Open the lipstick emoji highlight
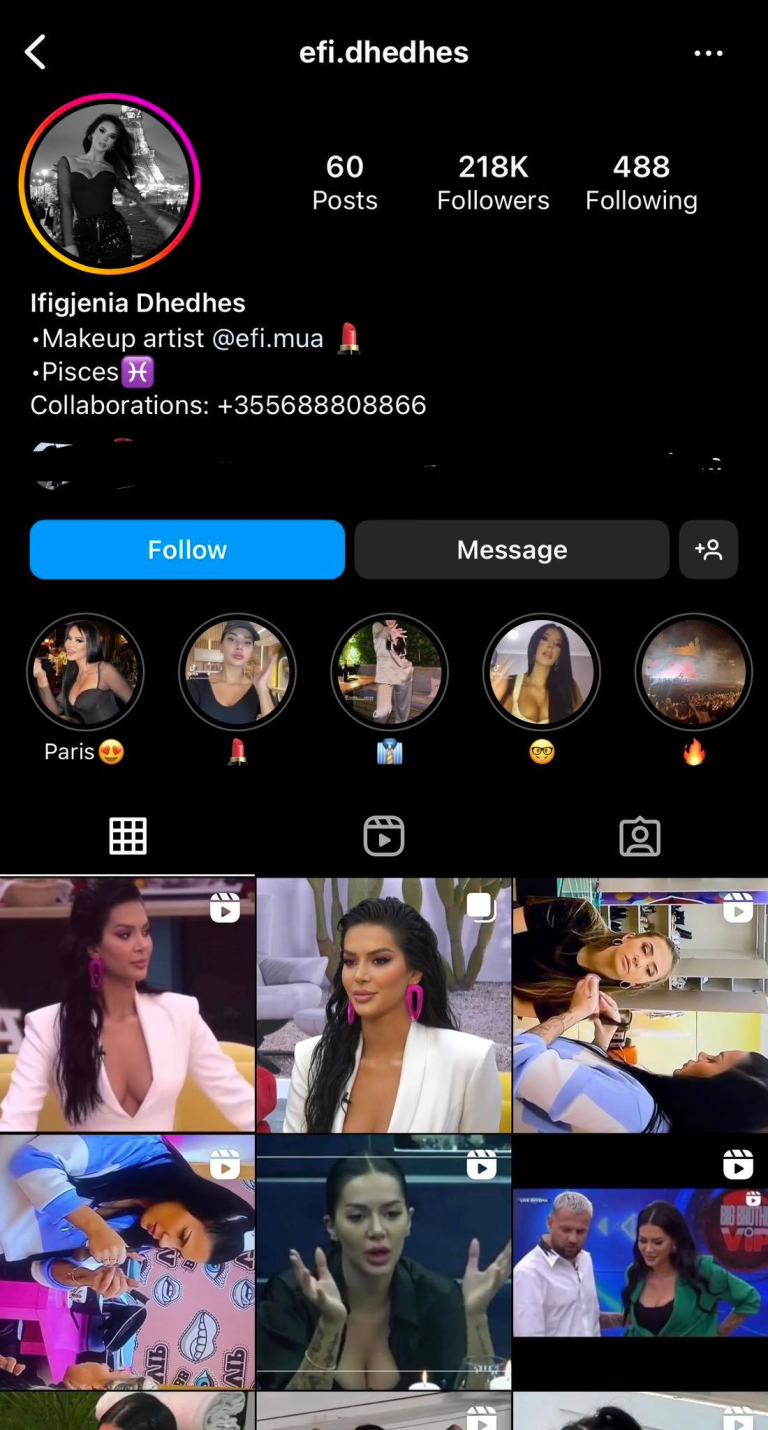The height and width of the screenshot is (1430, 768). (x=237, y=672)
